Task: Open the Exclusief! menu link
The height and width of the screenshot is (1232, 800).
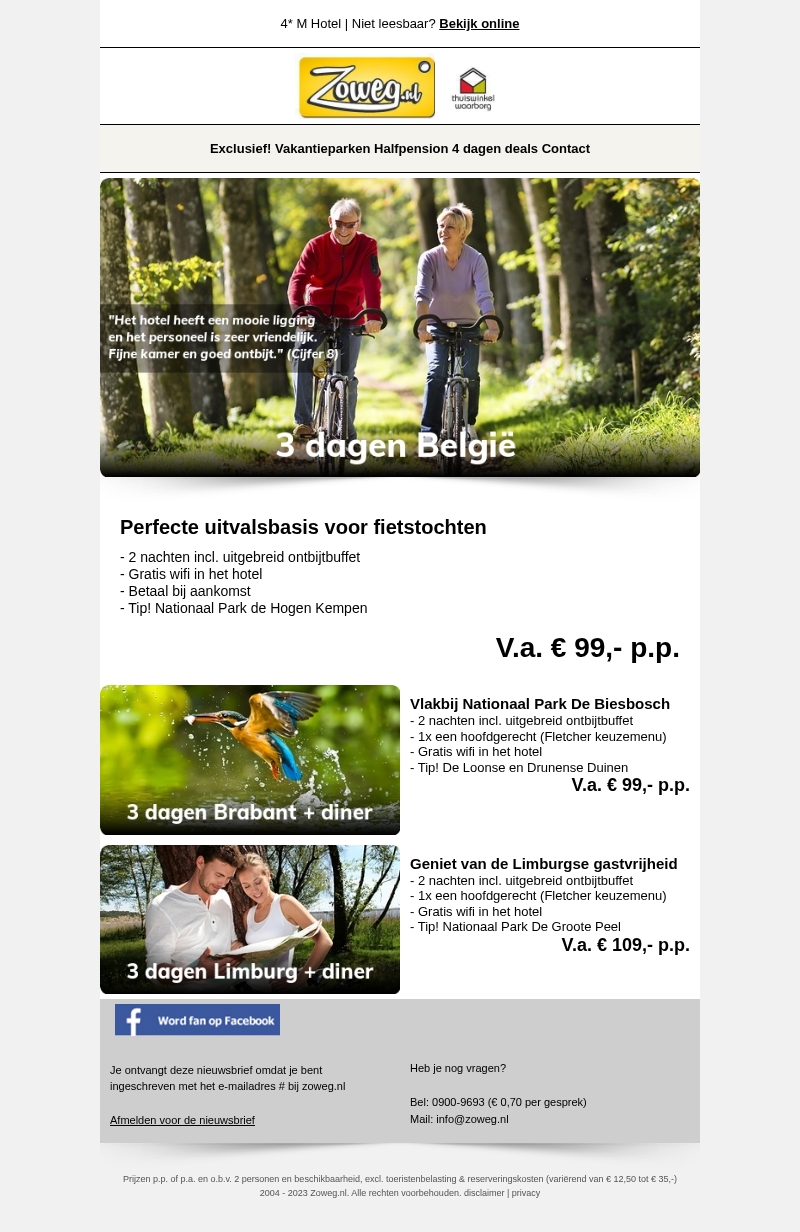Action: [240, 149]
